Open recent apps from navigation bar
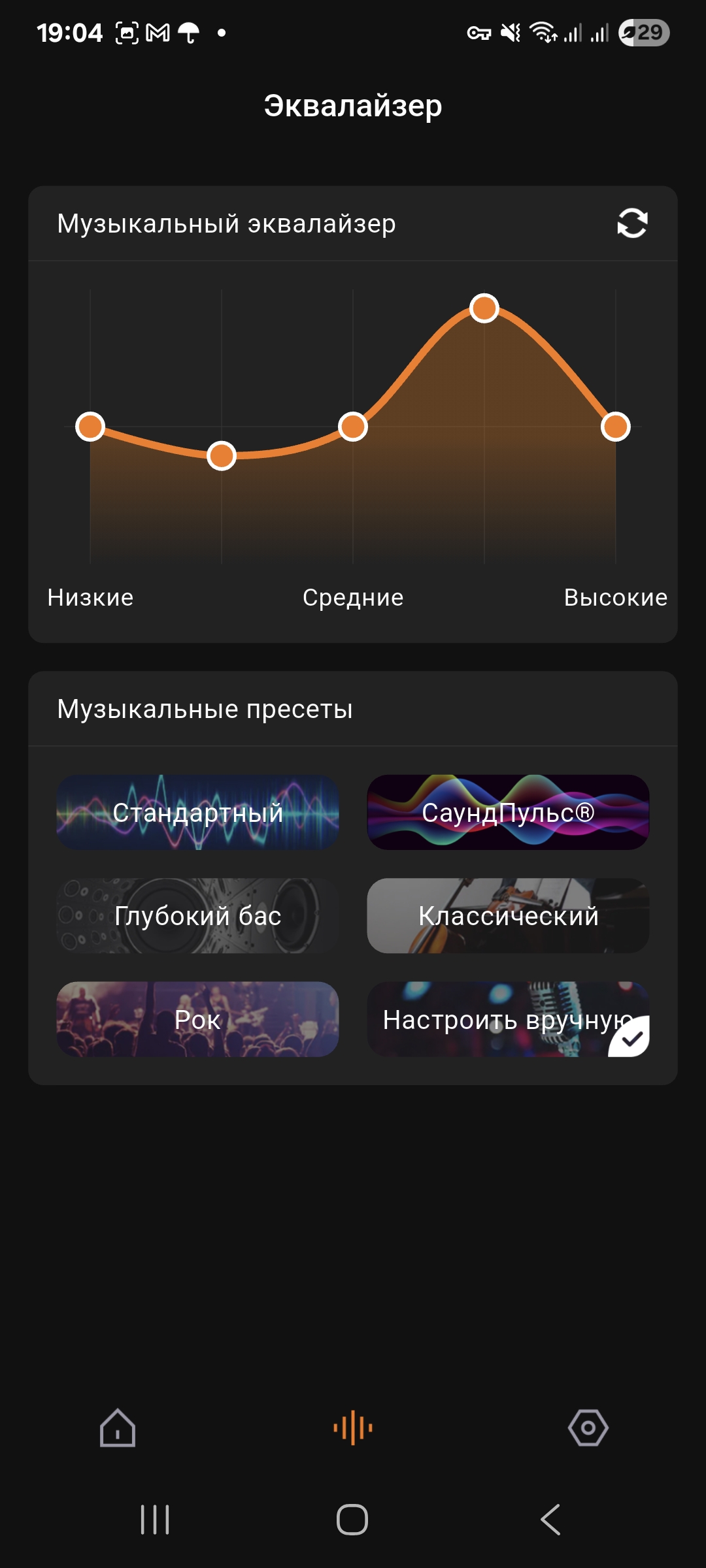This screenshot has width=706, height=1568. click(155, 1520)
